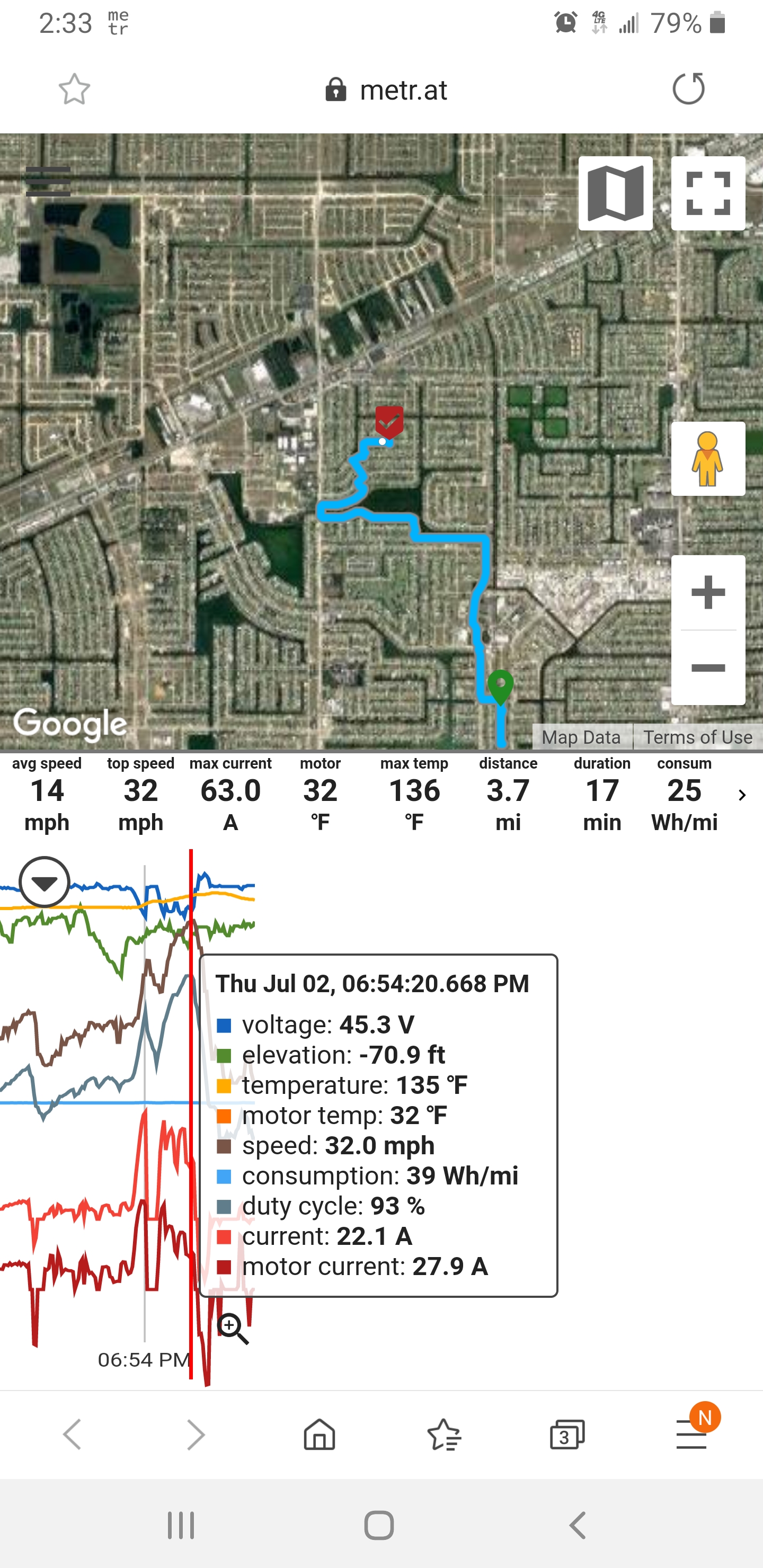This screenshot has width=763, height=1568.
Task: Reload the metr.at page
Action: (689, 89)
